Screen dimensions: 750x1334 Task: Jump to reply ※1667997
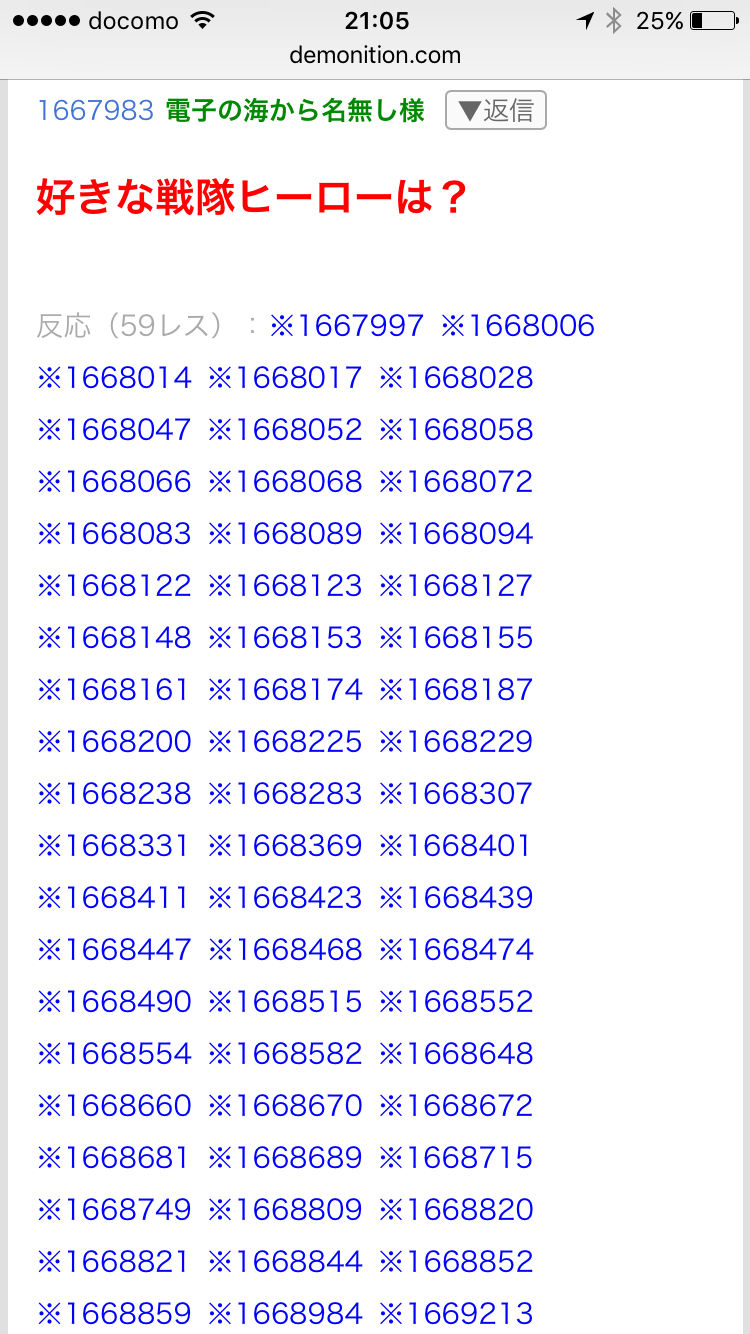click(x=347, y=326)
